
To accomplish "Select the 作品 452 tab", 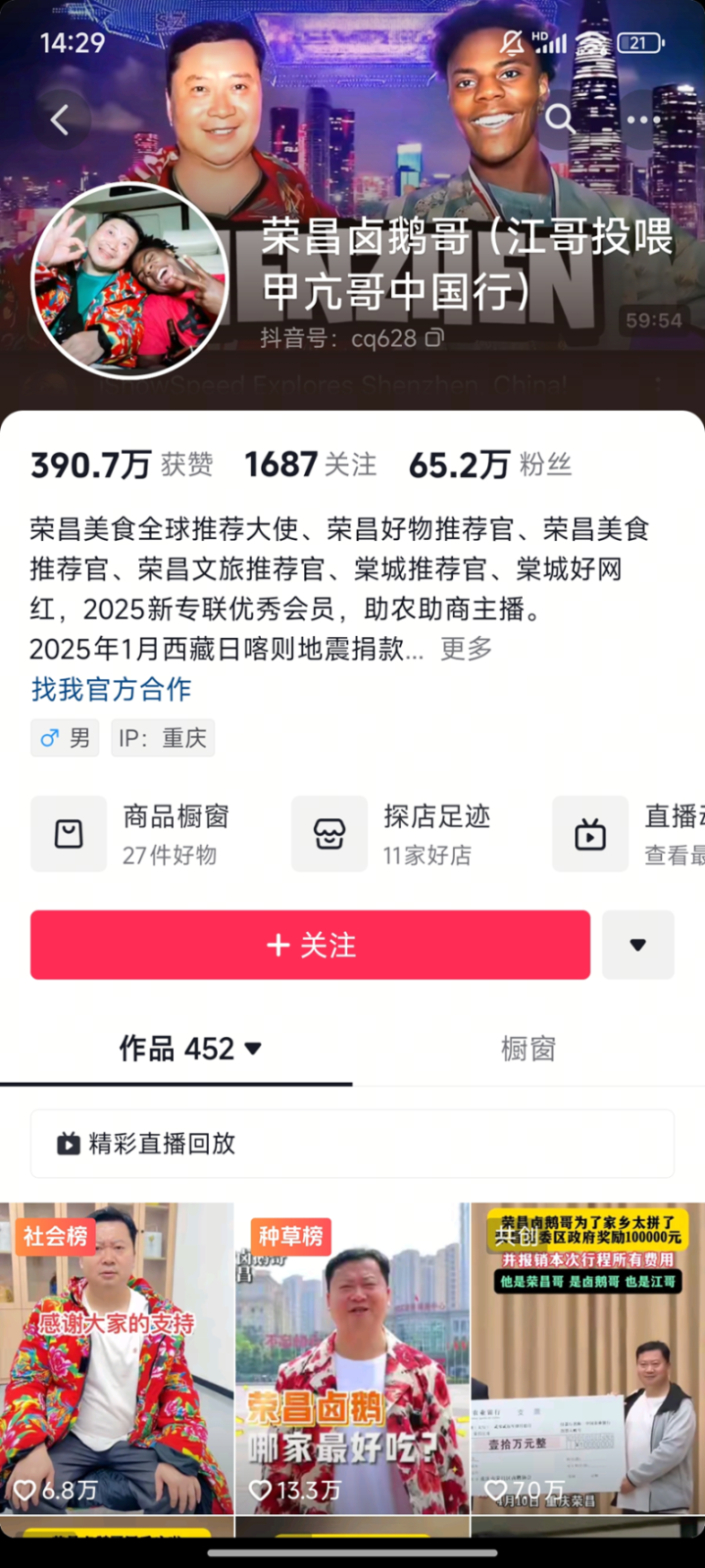I will click(x=189, y=1049).
